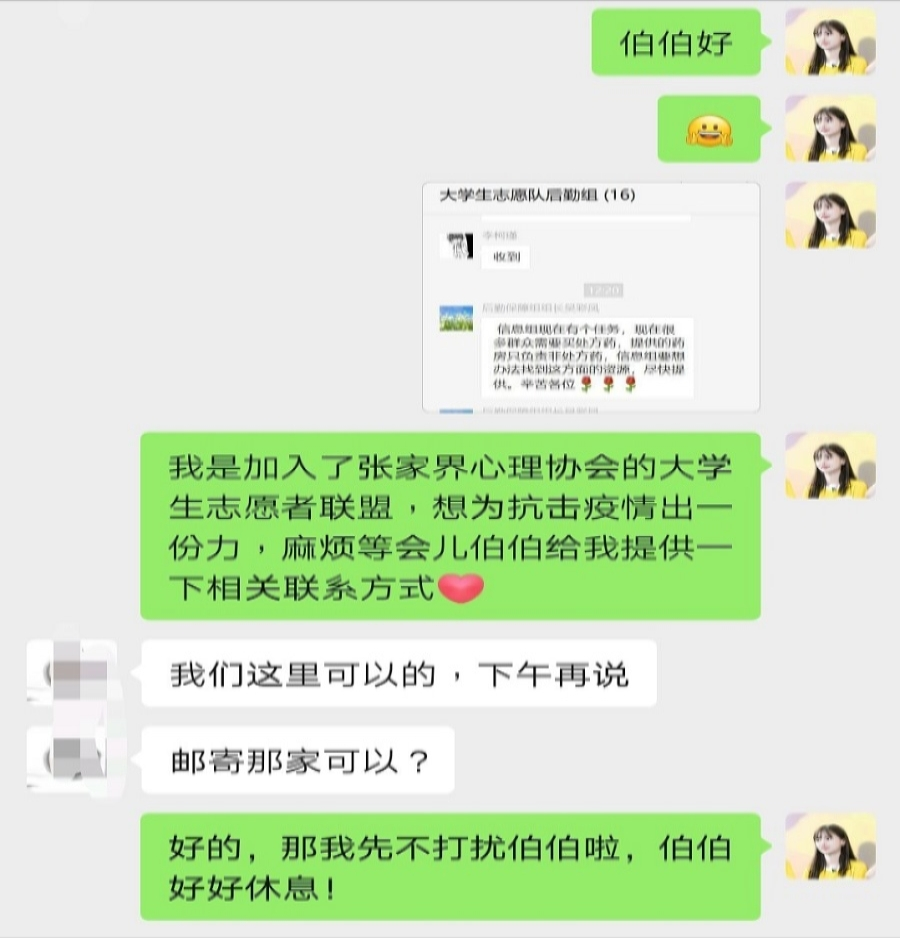This screenshot has width=900, height=938.
Task: Tap the avatar next to 好的，那我先不打扰伯伯啦
Action: pos(830,845)
